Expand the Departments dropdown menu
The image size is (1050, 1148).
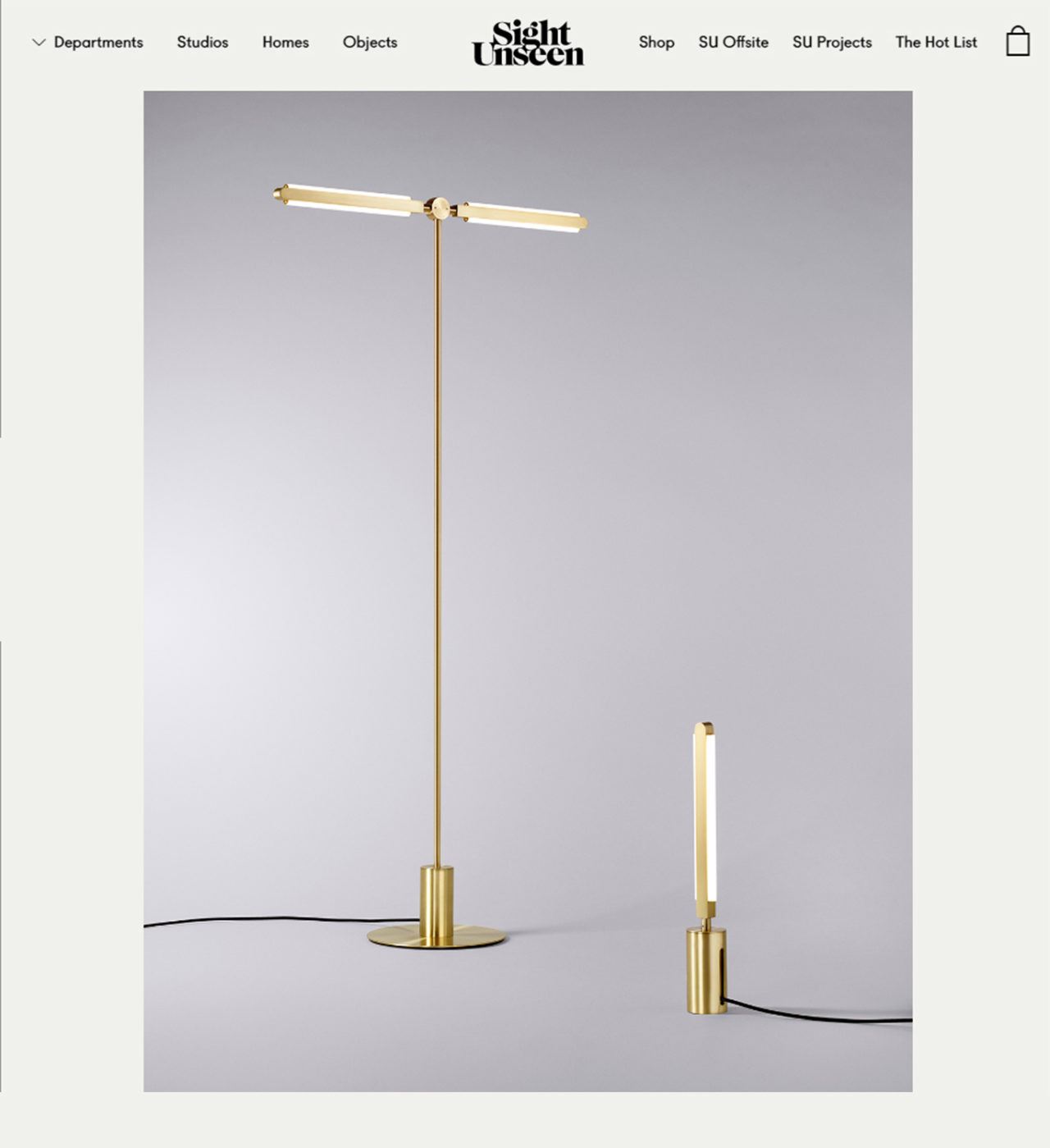point(87,42)
